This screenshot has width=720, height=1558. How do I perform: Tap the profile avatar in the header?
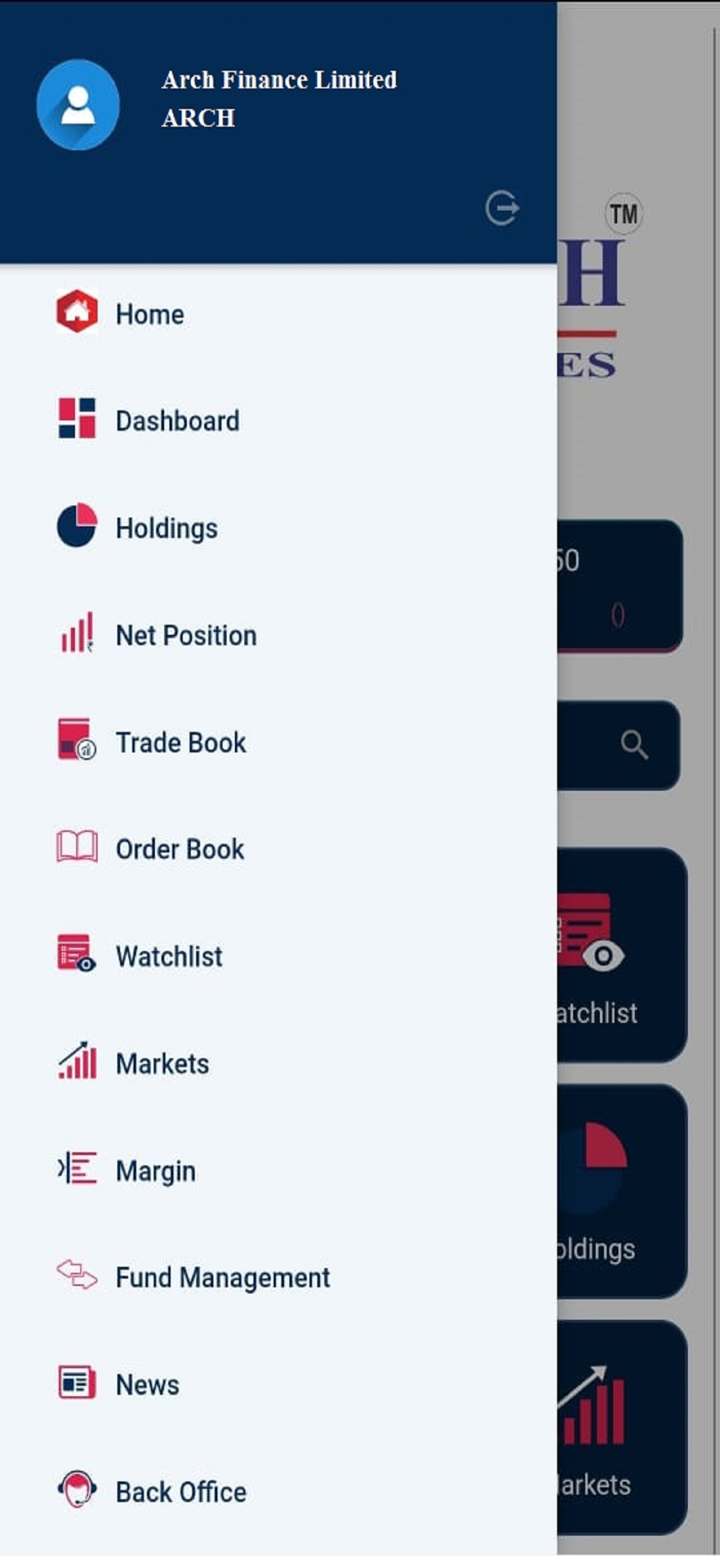pos(78,105)
